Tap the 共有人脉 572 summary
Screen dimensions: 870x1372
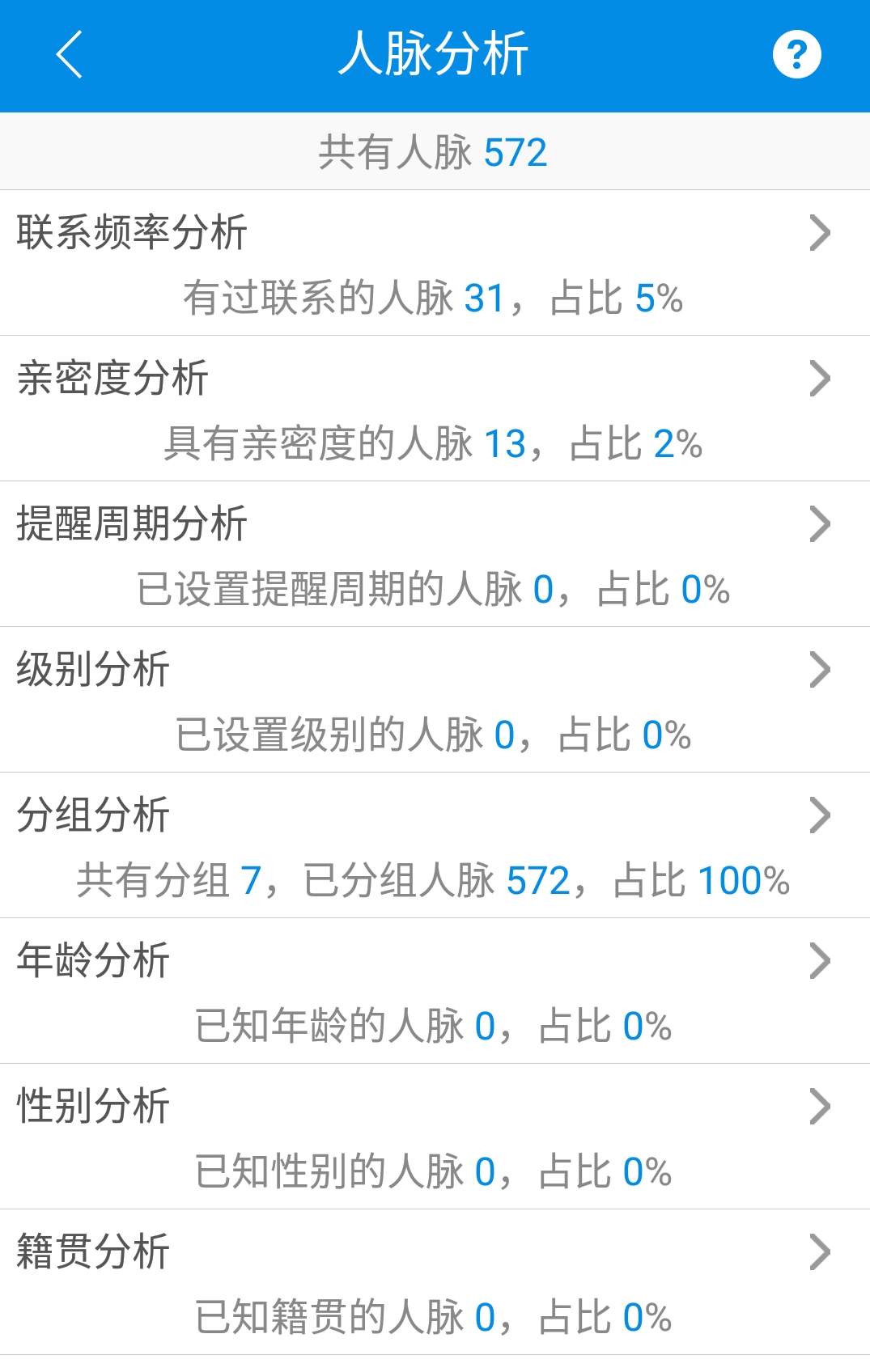[435, 150]
